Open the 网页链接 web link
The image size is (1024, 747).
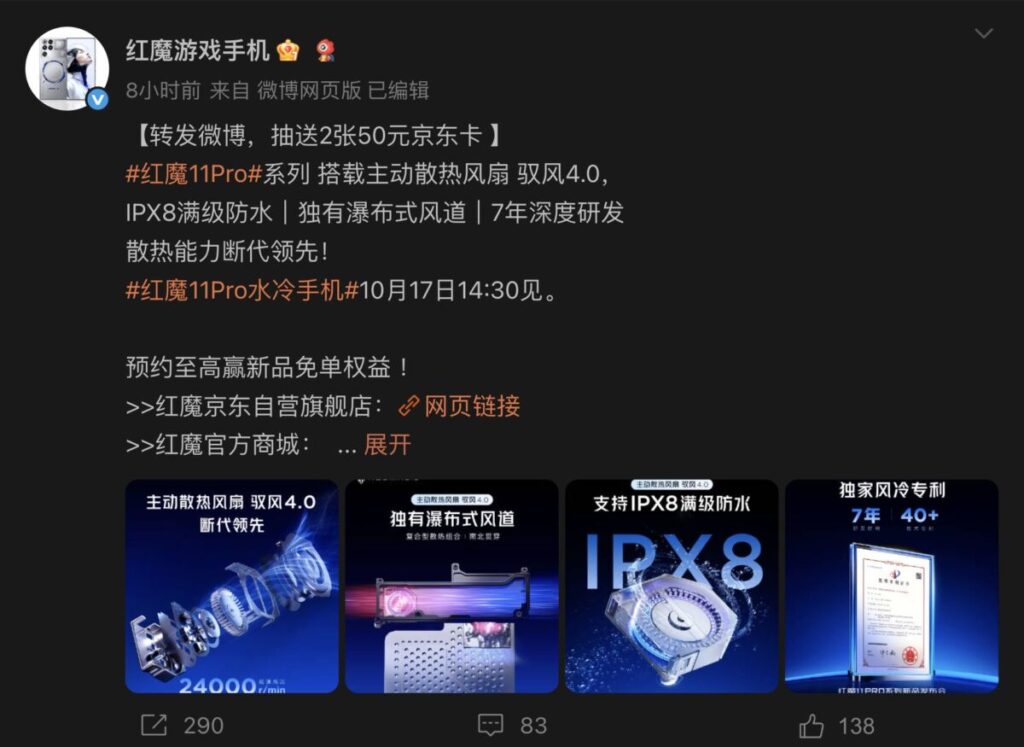click(x=460, y=406)
